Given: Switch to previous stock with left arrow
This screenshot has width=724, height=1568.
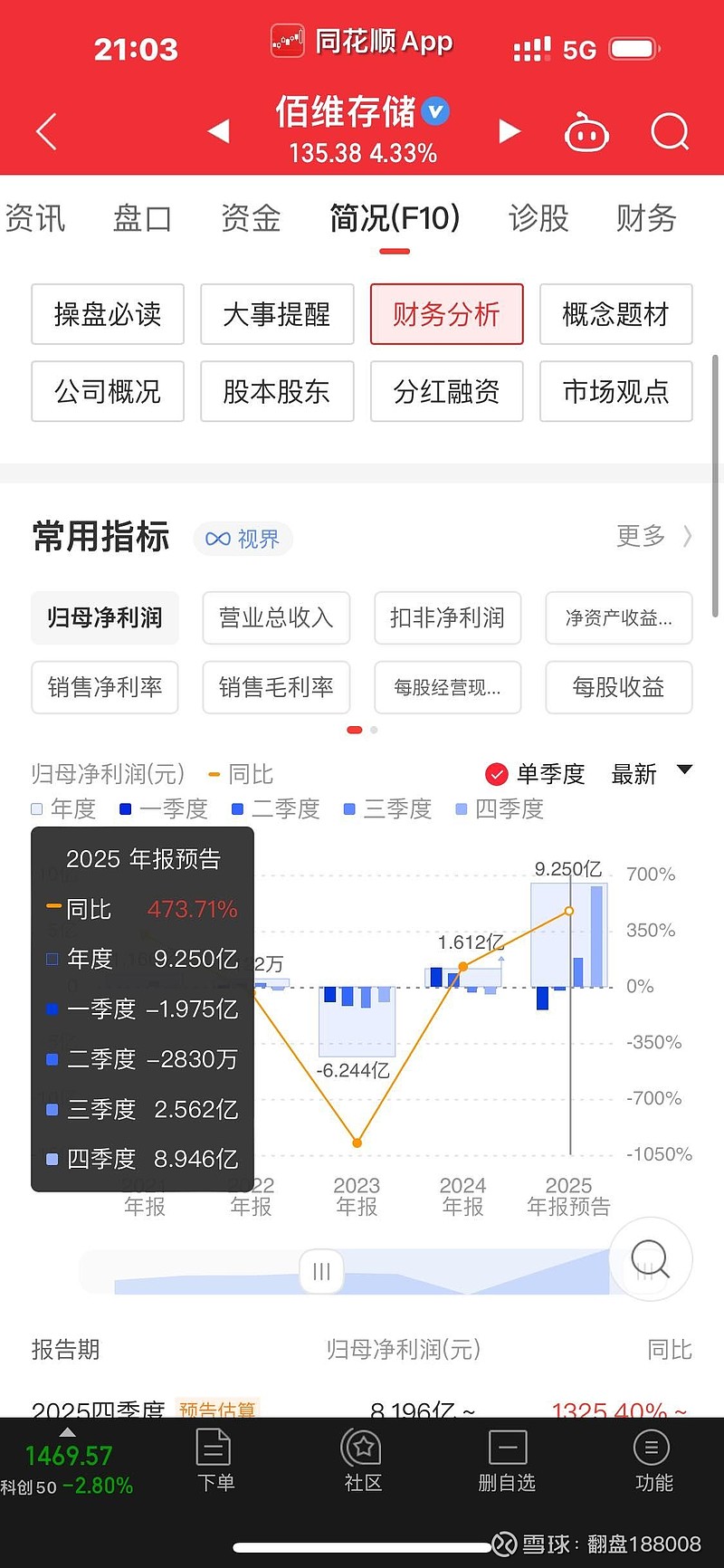Looking at the screenshot, I should (x=218, y=130).
